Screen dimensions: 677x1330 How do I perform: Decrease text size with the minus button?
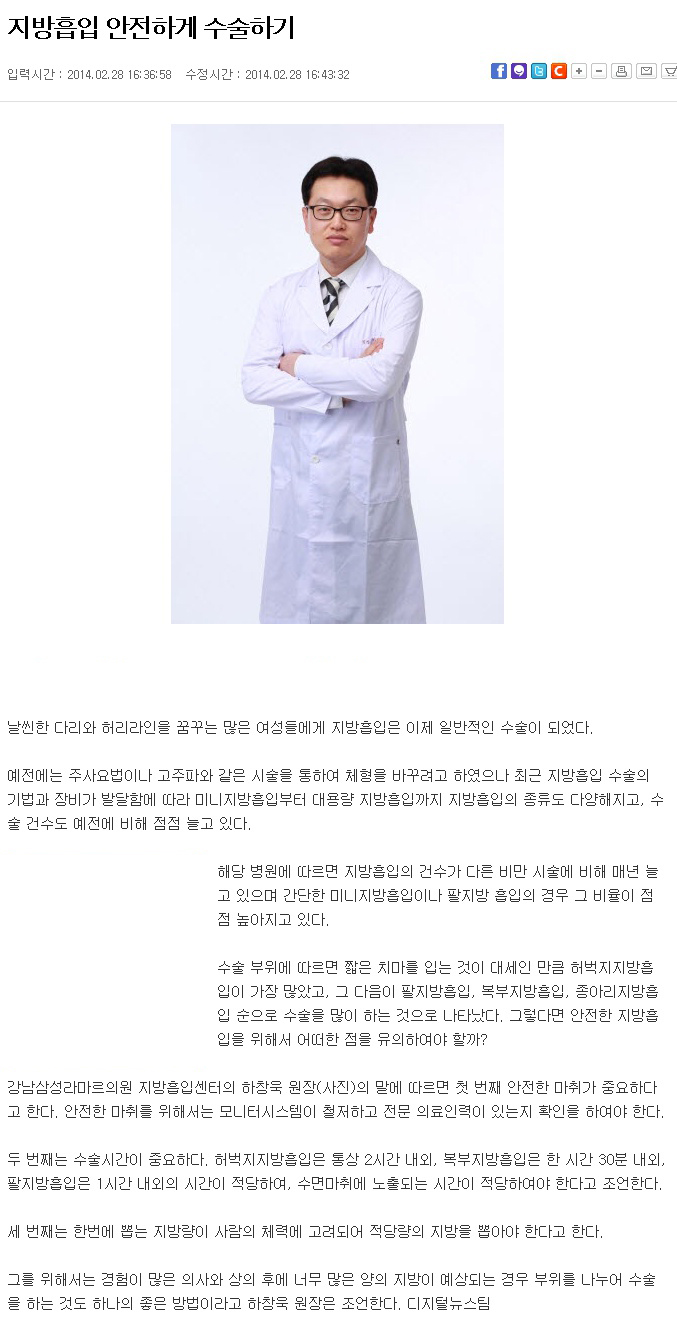(x=599, y=71)
